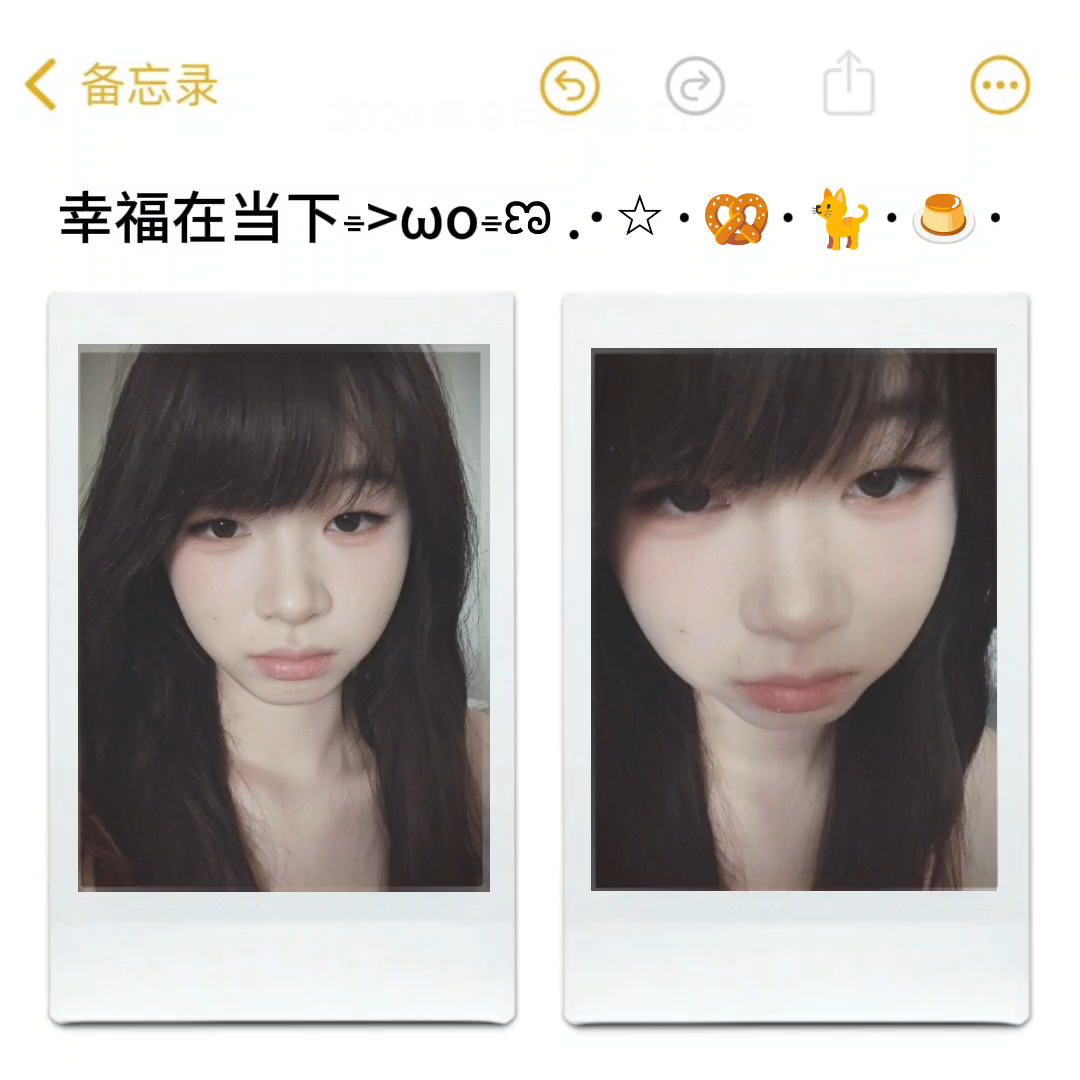
Task: Redo the reverted edit
Action: coord(695,85)
